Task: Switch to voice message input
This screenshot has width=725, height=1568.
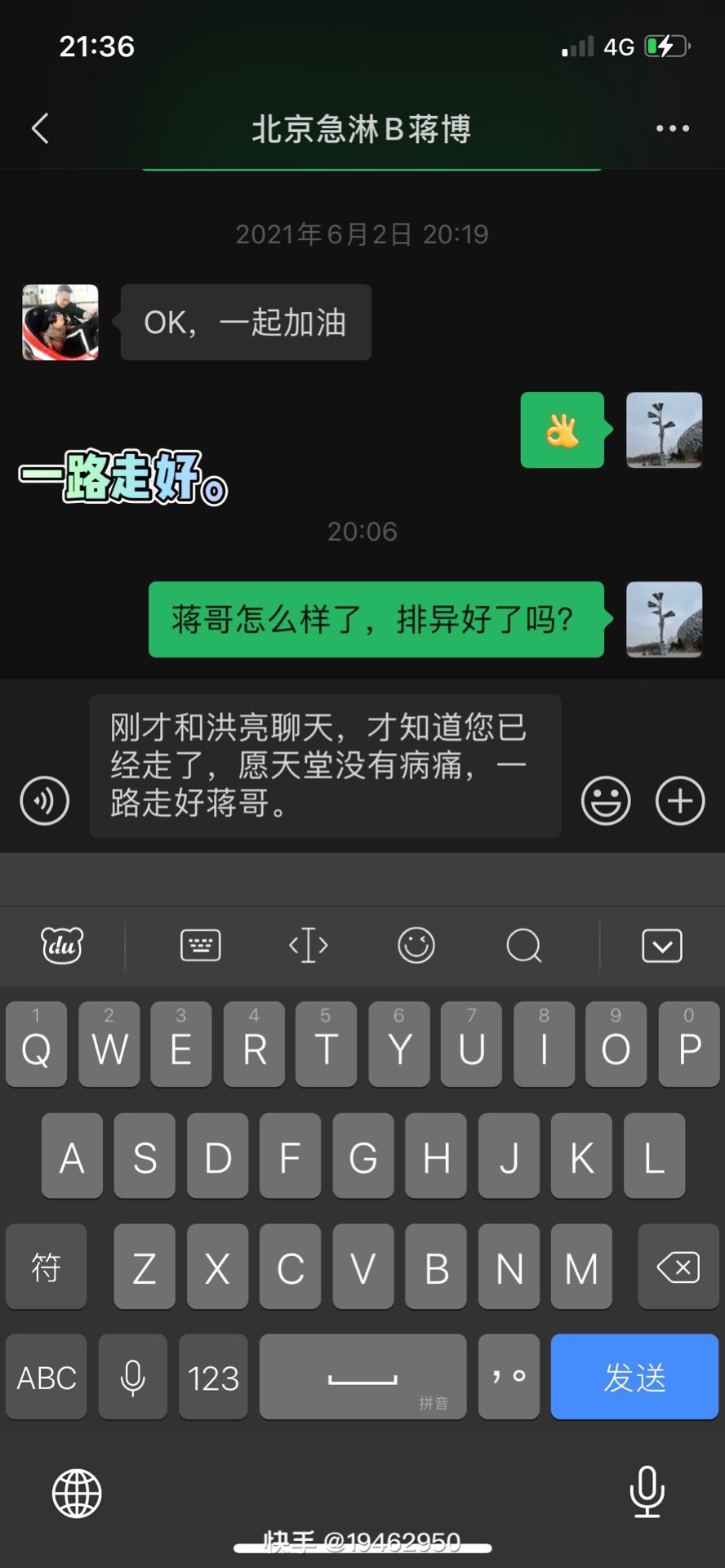Action: click(x=45, y=800)
